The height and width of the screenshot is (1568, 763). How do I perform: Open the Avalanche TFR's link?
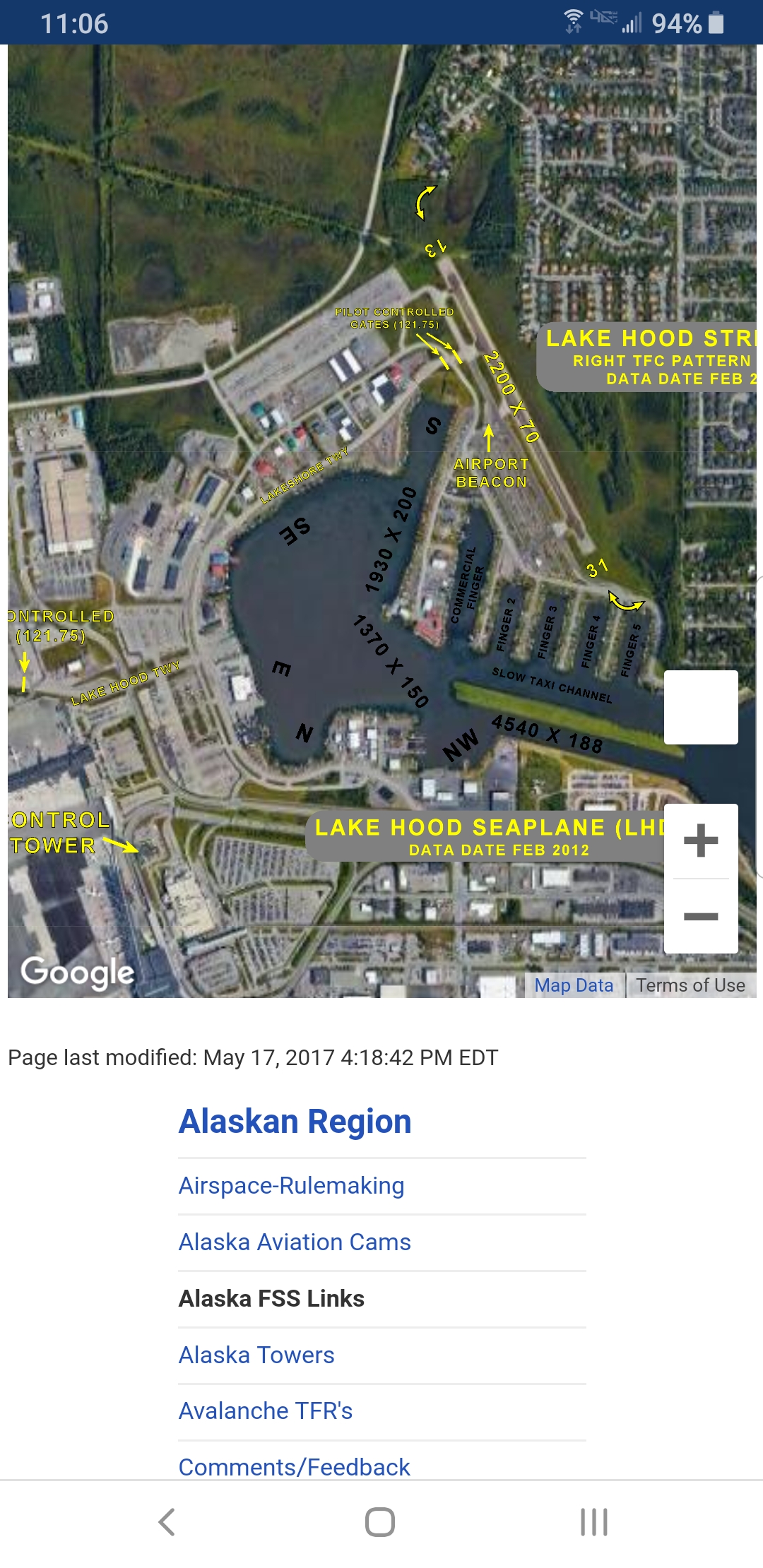266,1410
